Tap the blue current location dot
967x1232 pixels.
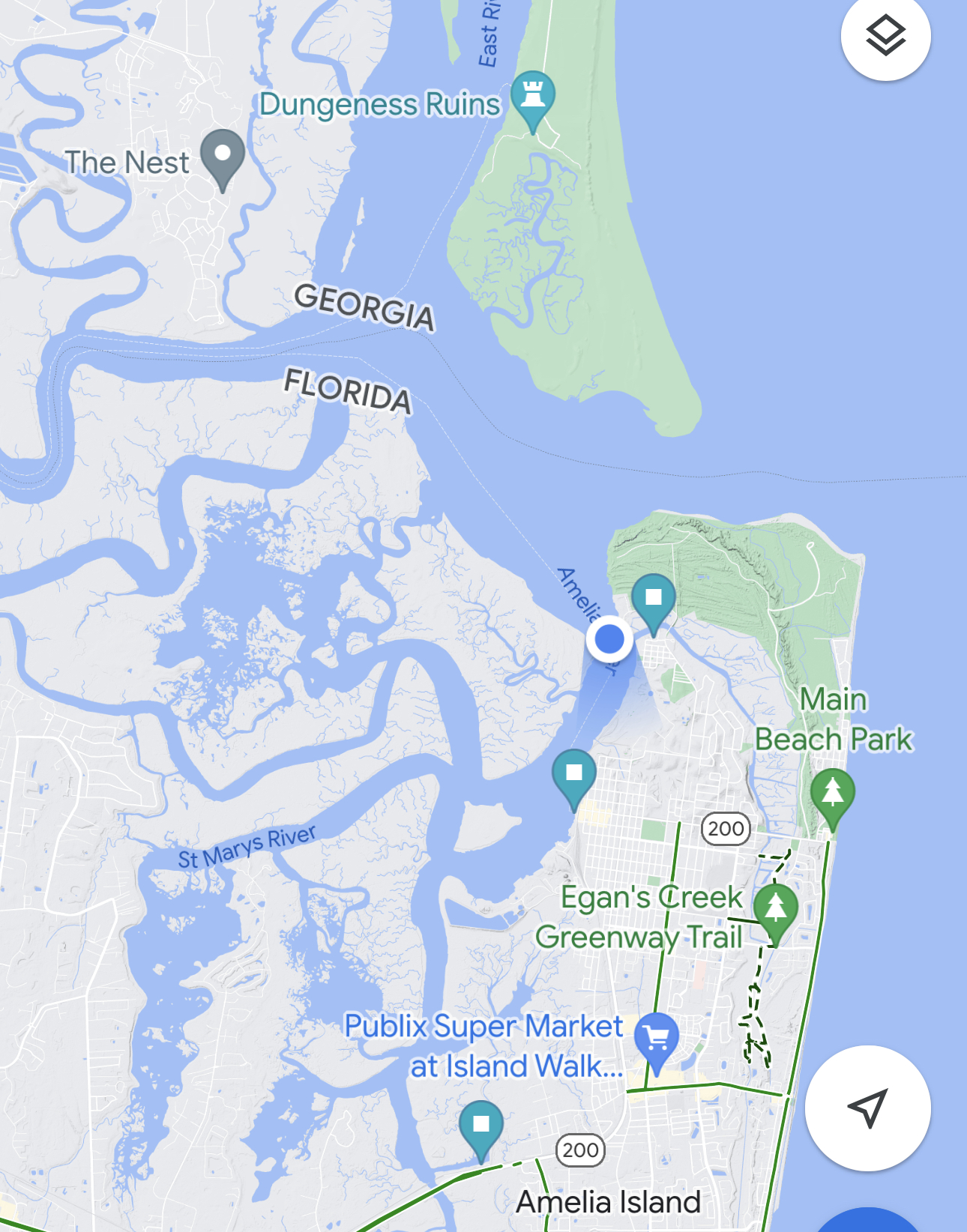[609, 639]
